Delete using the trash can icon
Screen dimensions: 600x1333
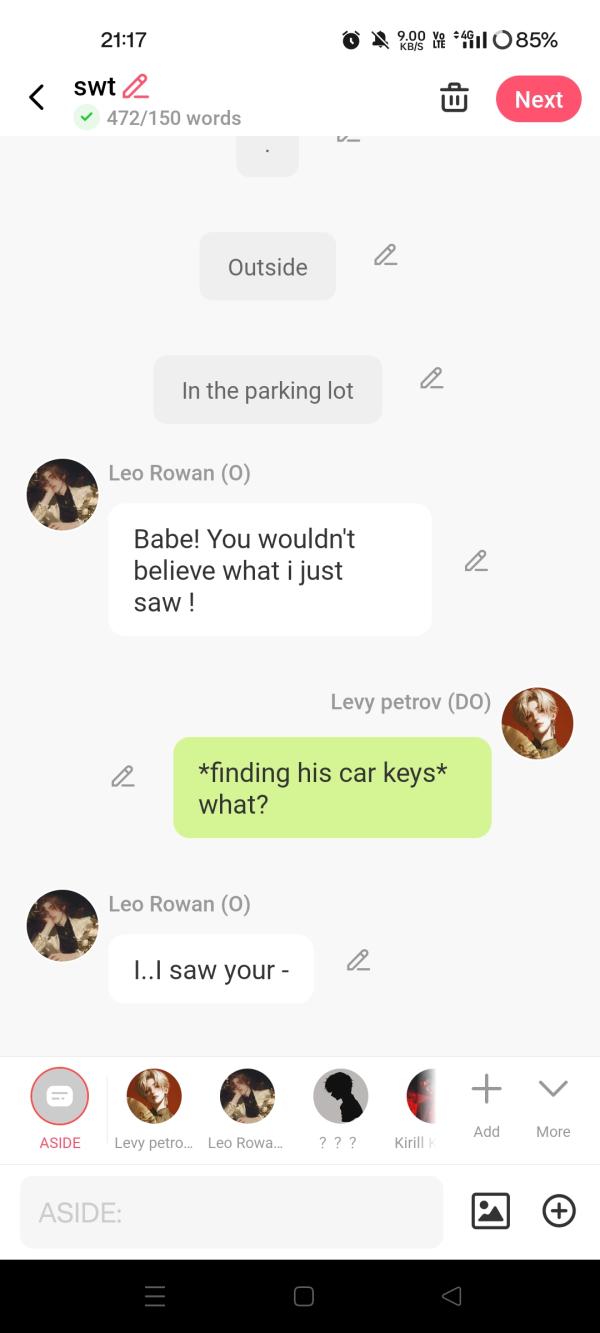click(x=454, y=98)
